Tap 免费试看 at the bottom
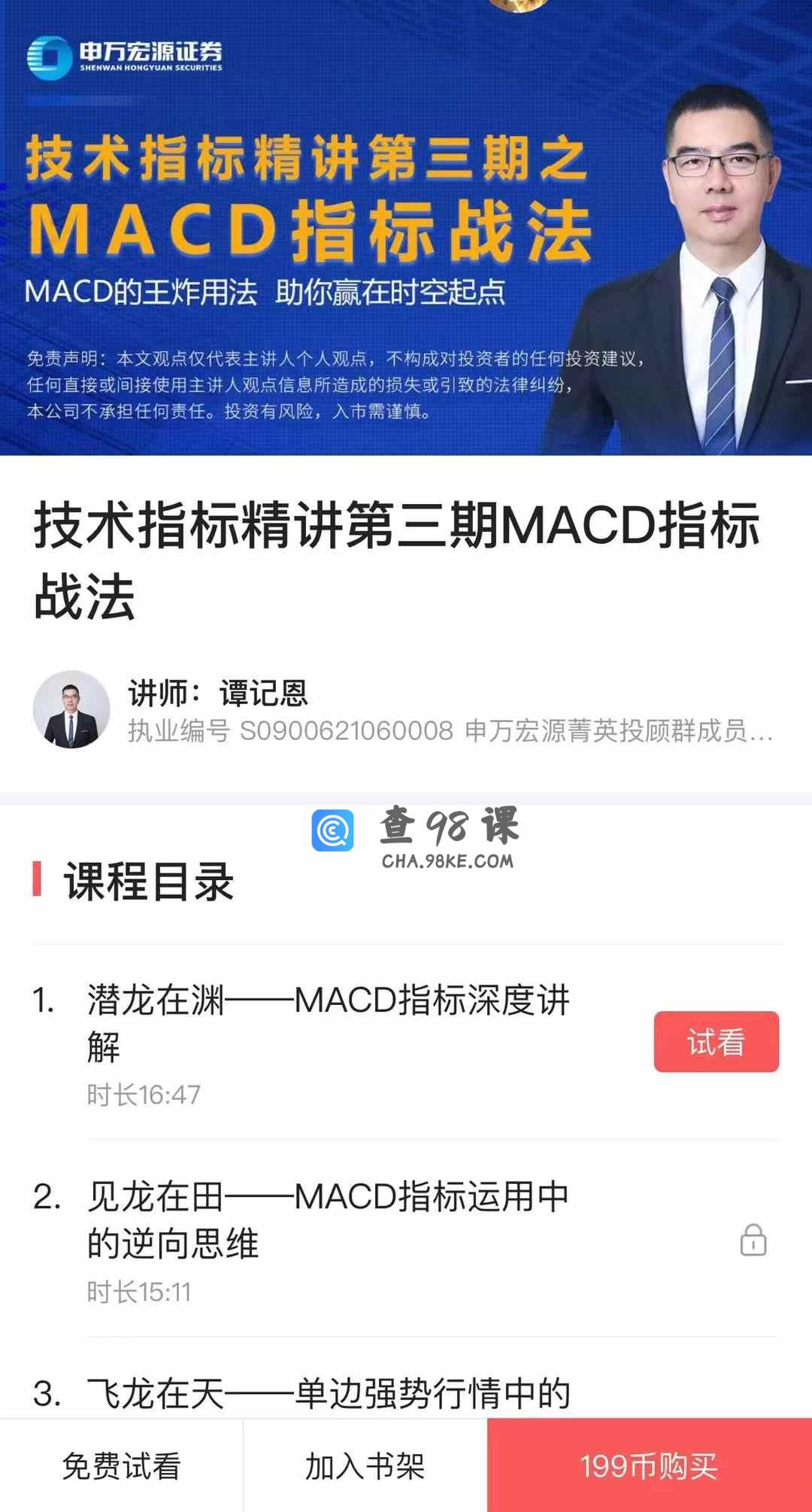Image resolution: width=812 pixels, height=1512 pixels. (x=121, y=1465)
